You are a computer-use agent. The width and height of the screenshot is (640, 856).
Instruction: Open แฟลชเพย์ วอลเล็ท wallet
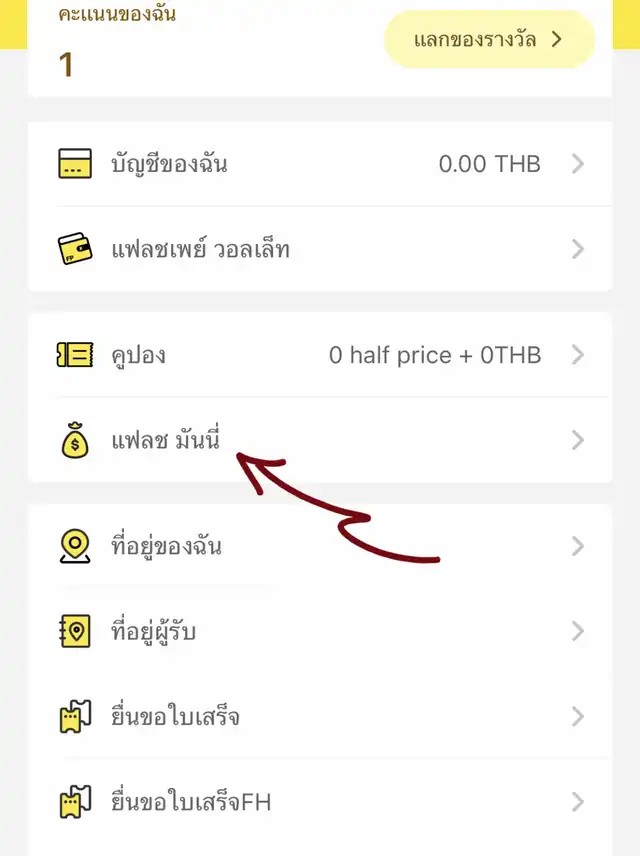click(x=320, y=249)
